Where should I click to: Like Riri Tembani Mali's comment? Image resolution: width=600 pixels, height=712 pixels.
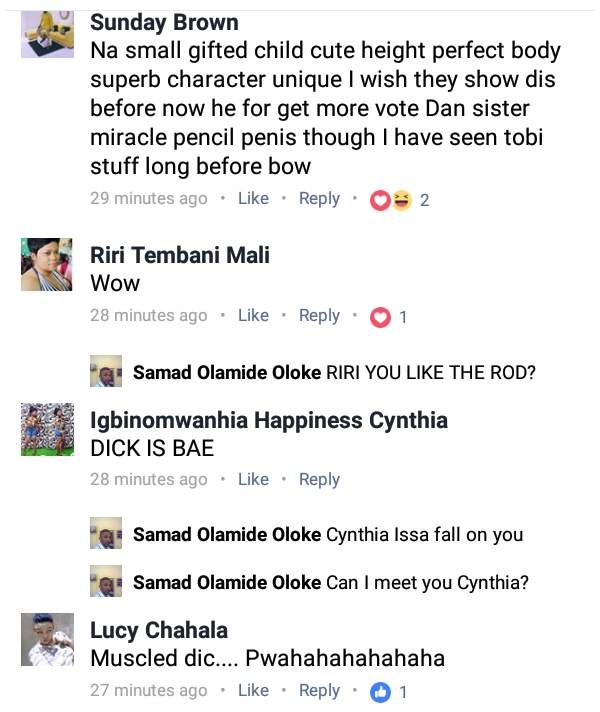point(253,316)
